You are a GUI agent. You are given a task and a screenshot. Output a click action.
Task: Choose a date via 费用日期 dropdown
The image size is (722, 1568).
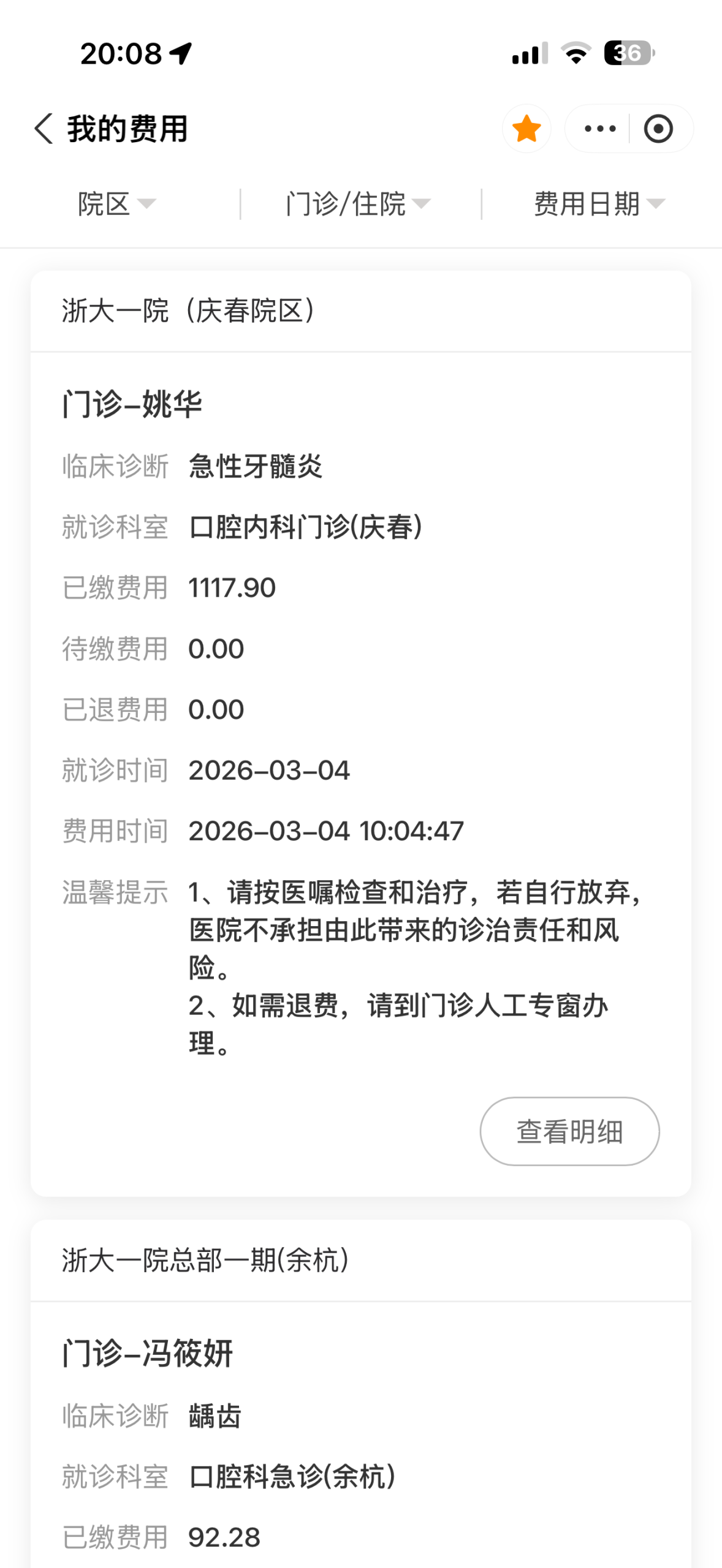[599, 204]
